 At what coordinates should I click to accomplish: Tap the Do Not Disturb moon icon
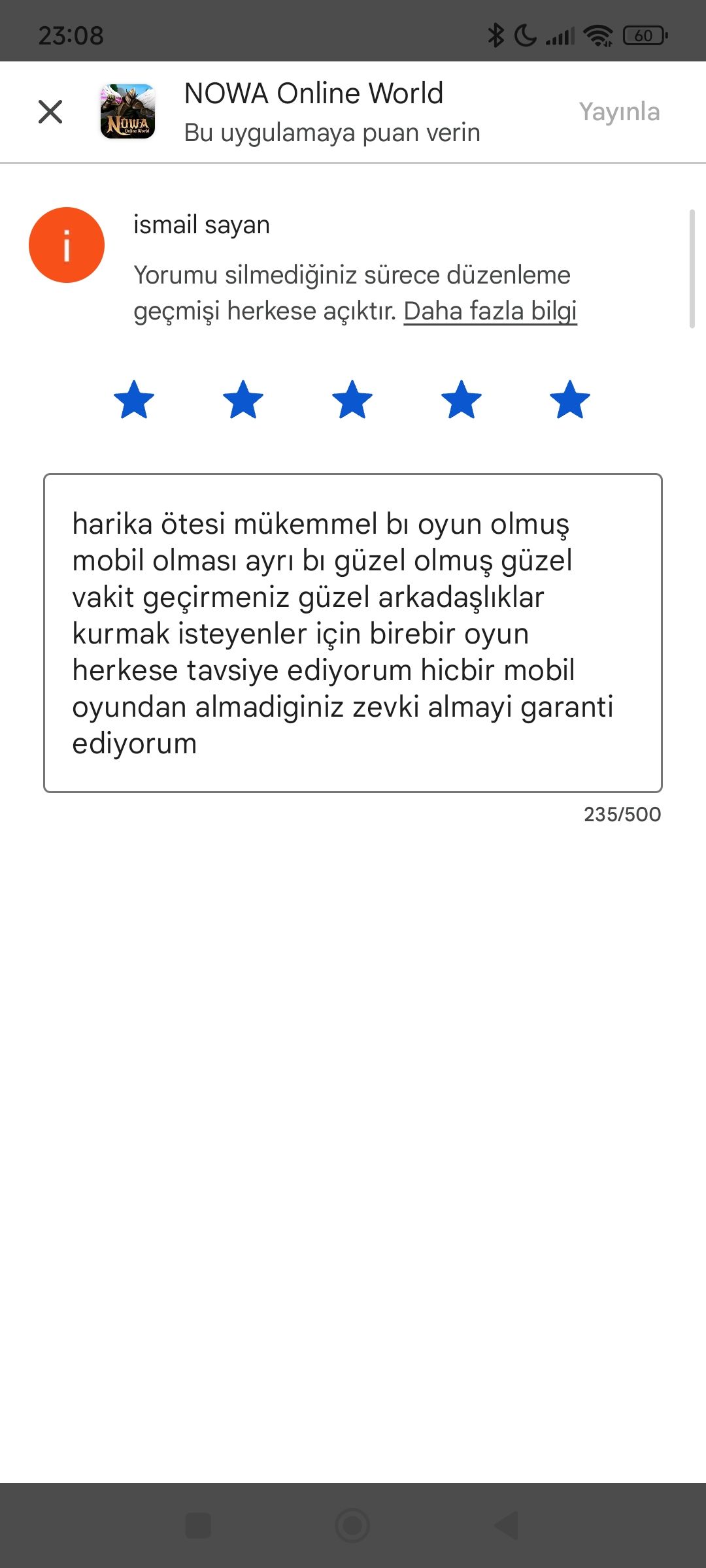[x=526, y=36]
